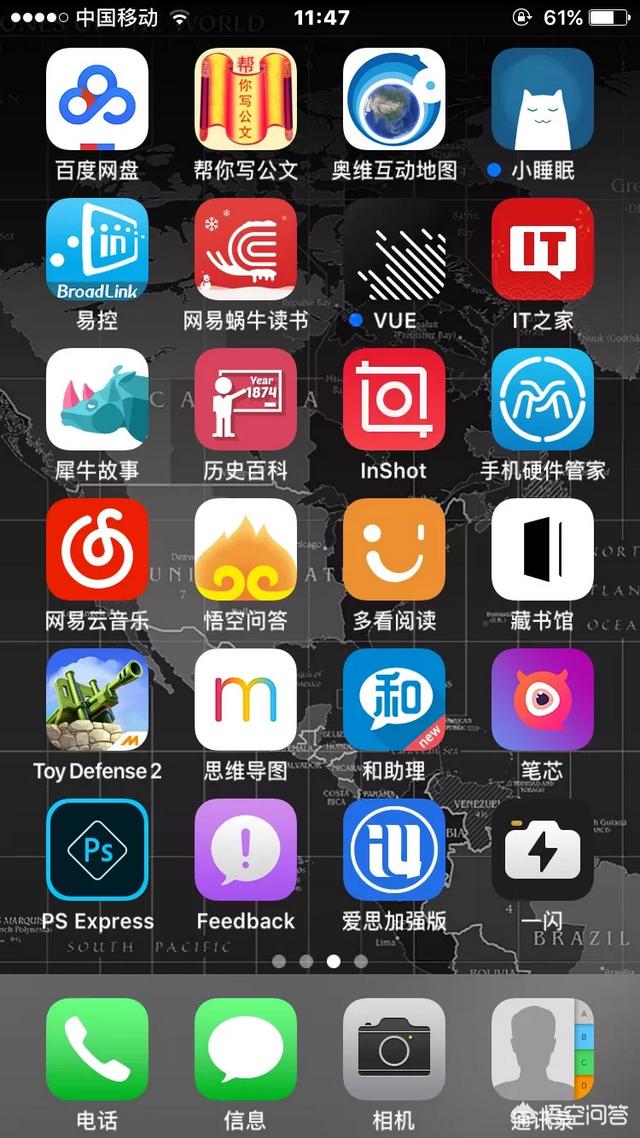
Task: Open the 百度网盘 app
Action: pos(97,99)
